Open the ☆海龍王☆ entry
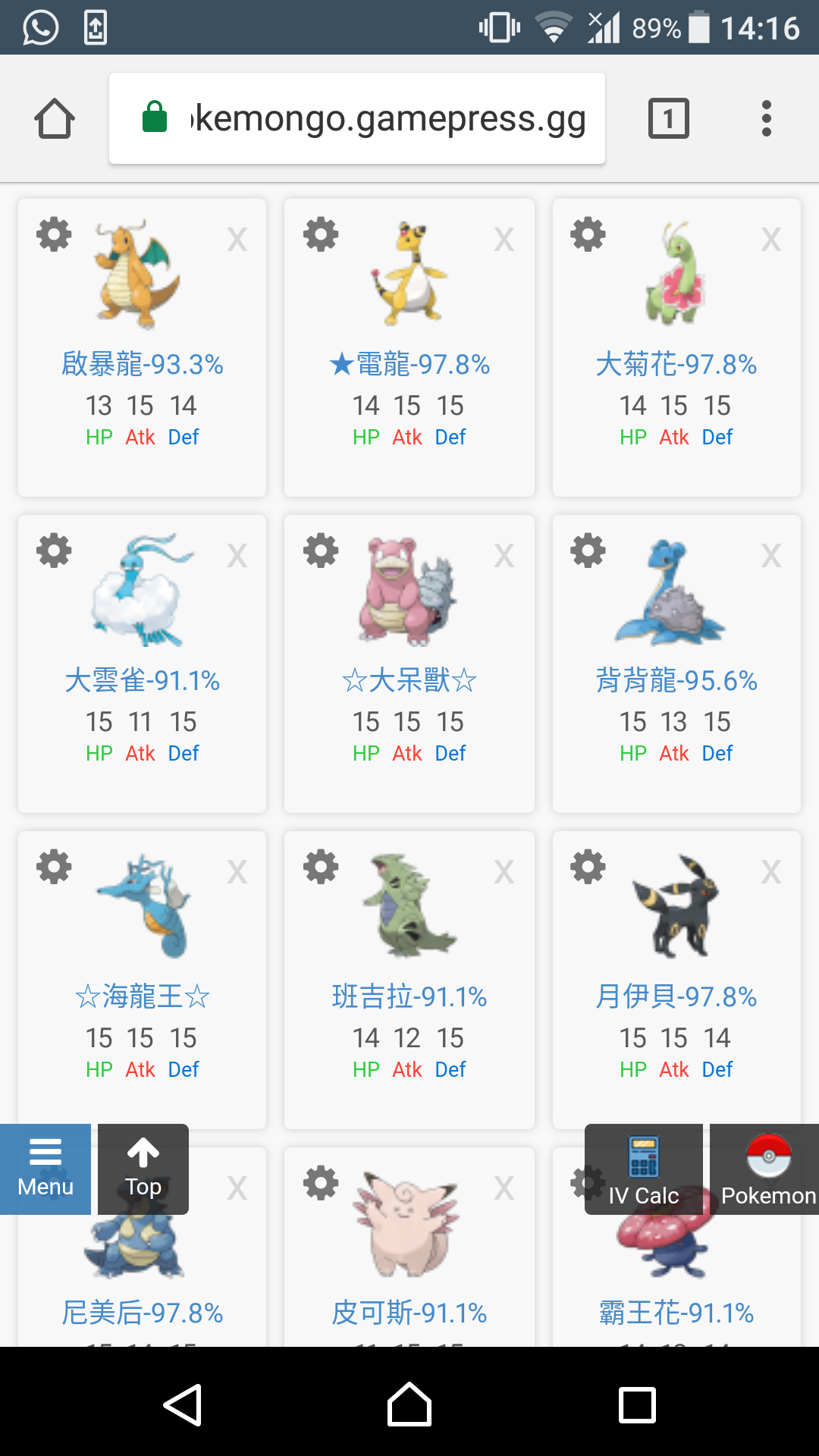819x1456 pixels. (x=143, y=996)
